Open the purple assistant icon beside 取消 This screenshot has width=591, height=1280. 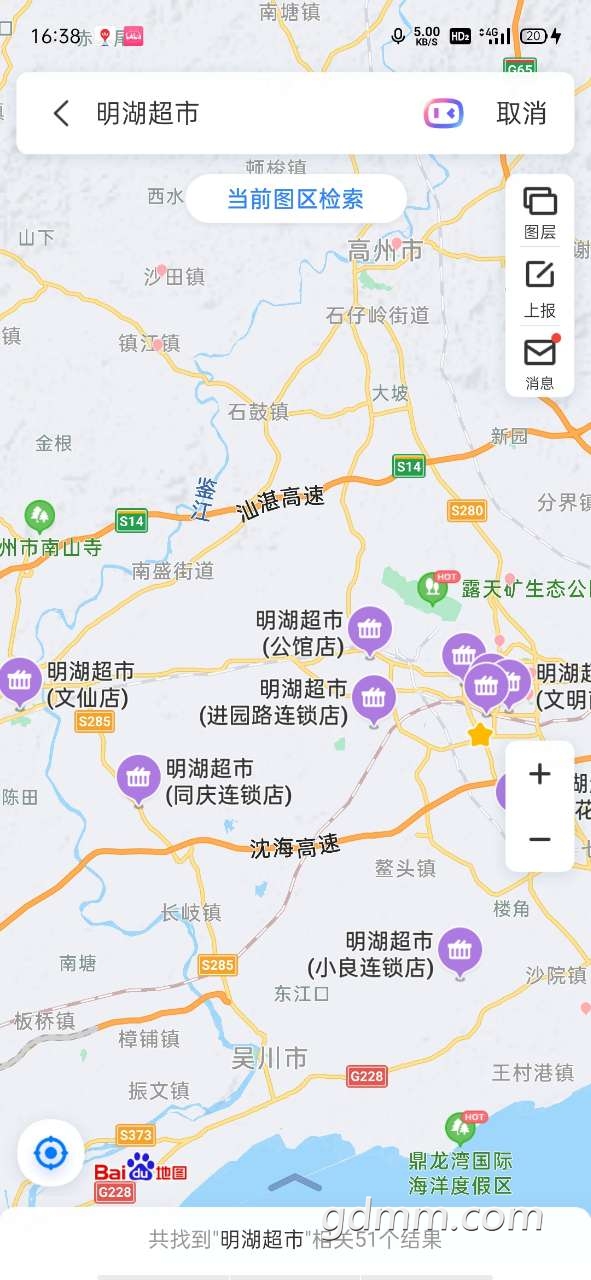(x=443, y=113)
